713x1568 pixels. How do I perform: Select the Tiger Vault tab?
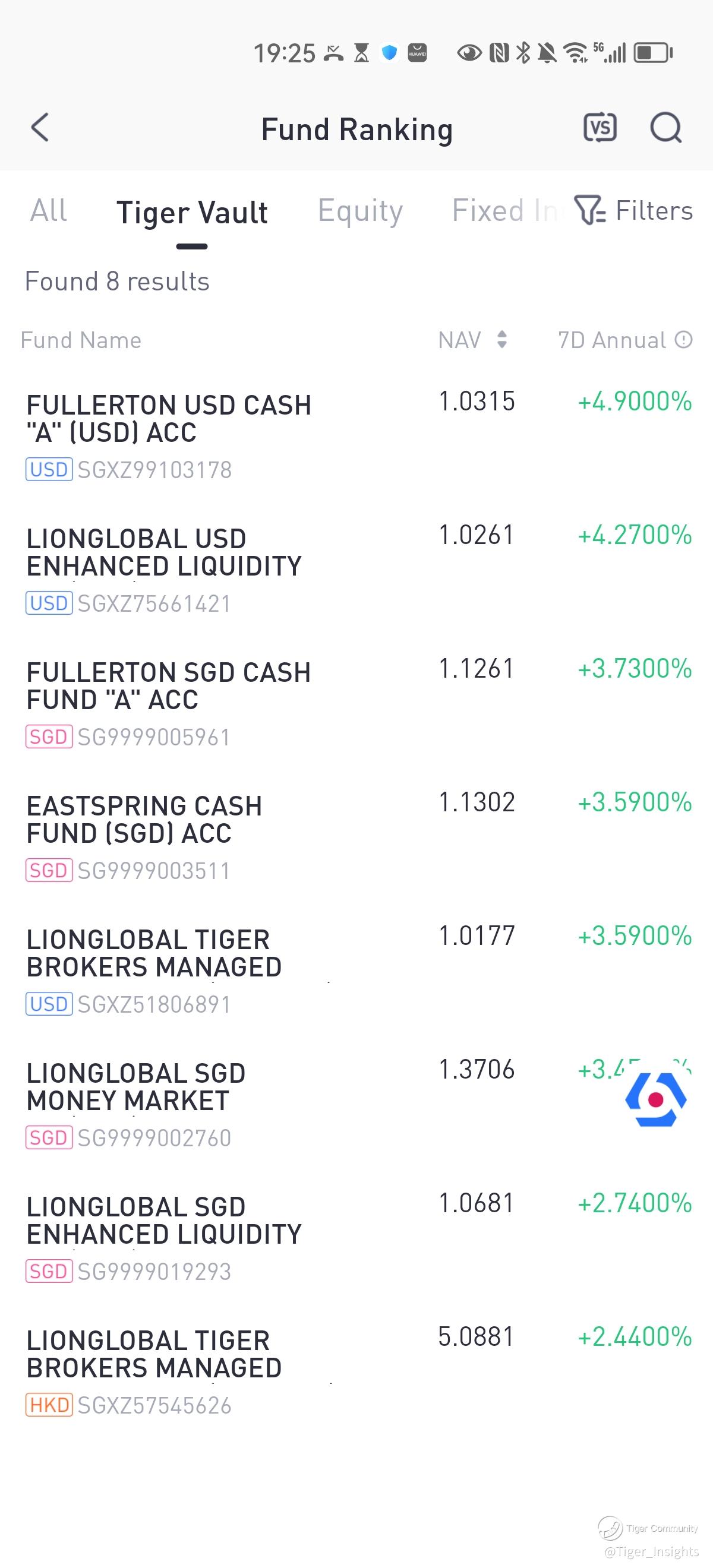point(192,213)
